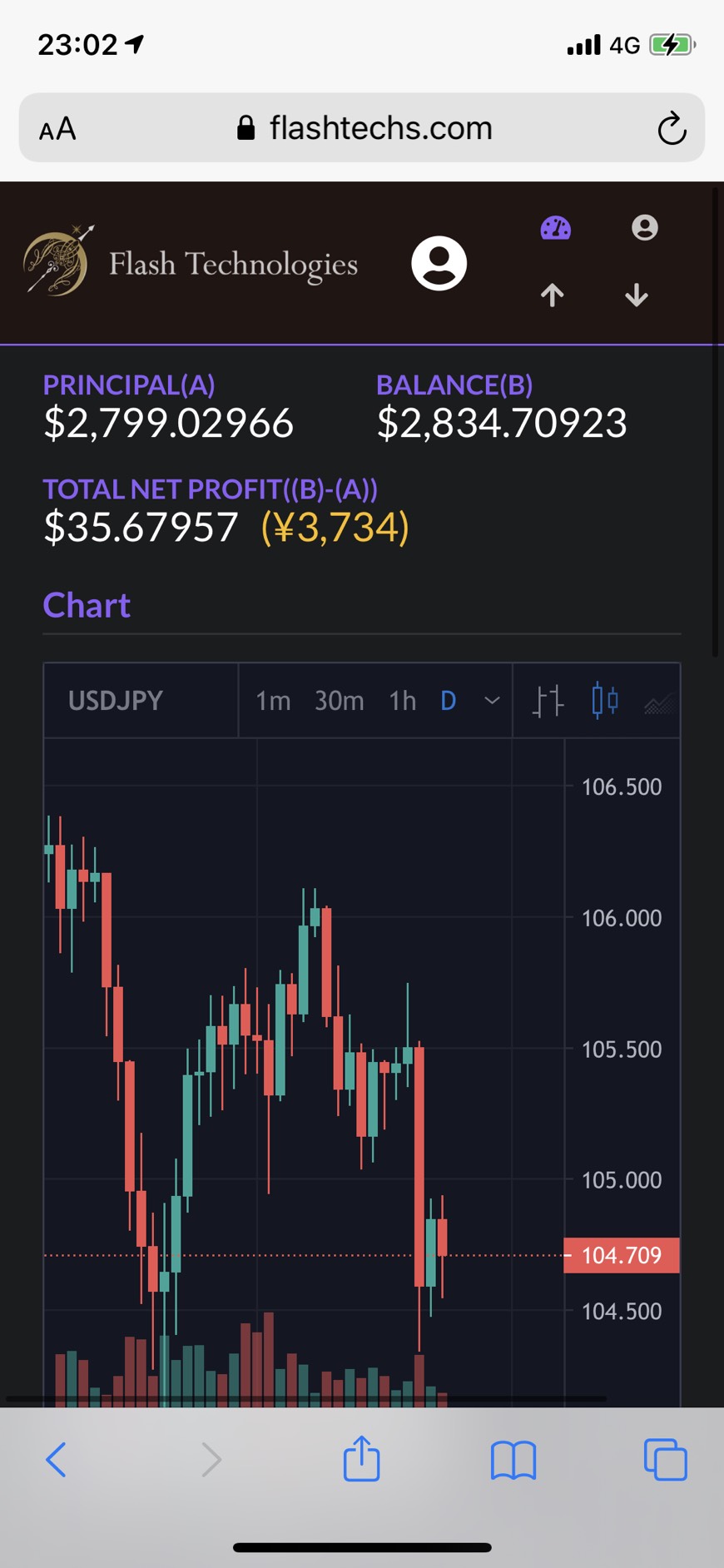Select the D daily timeframe tab
Image resolution: width=724 pixels, height=1568 pixels.
tap(448, 701)
